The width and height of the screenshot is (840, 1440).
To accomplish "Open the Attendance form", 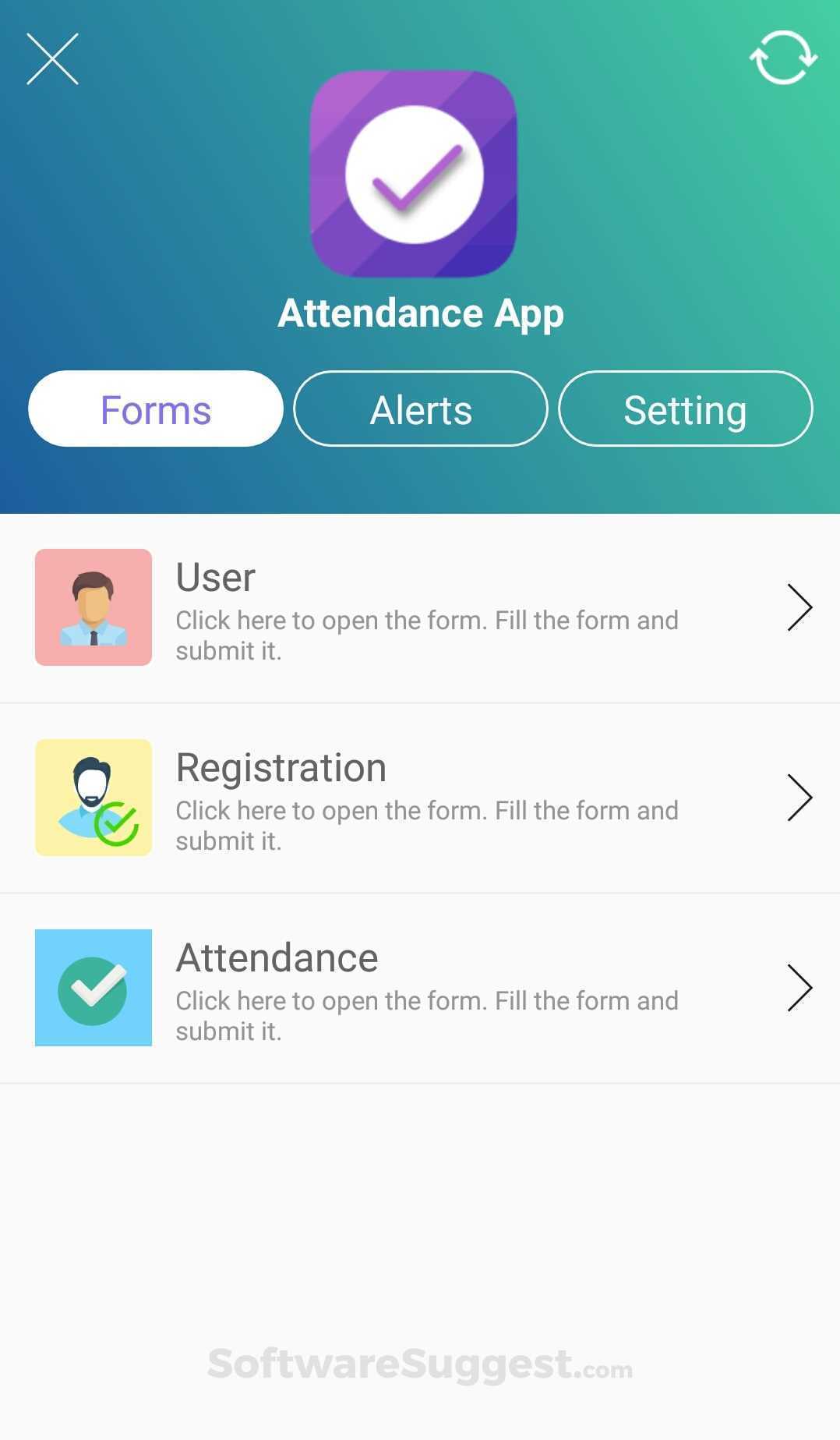I will click(x=421, y=988).
